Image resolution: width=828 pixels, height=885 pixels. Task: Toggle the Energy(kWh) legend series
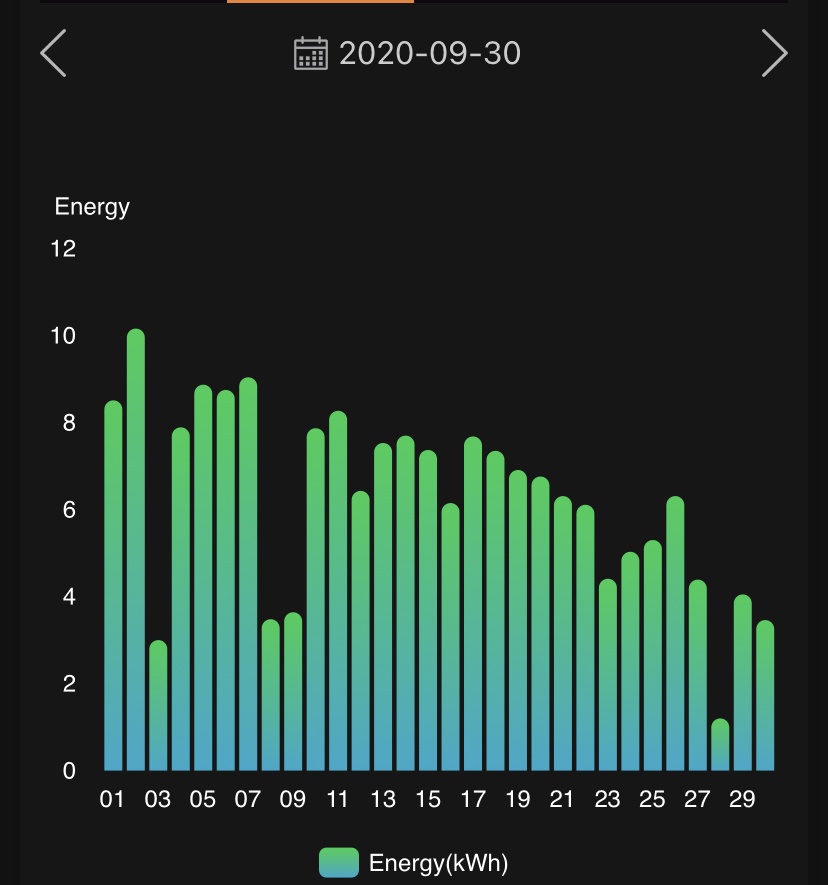(414, 862)
